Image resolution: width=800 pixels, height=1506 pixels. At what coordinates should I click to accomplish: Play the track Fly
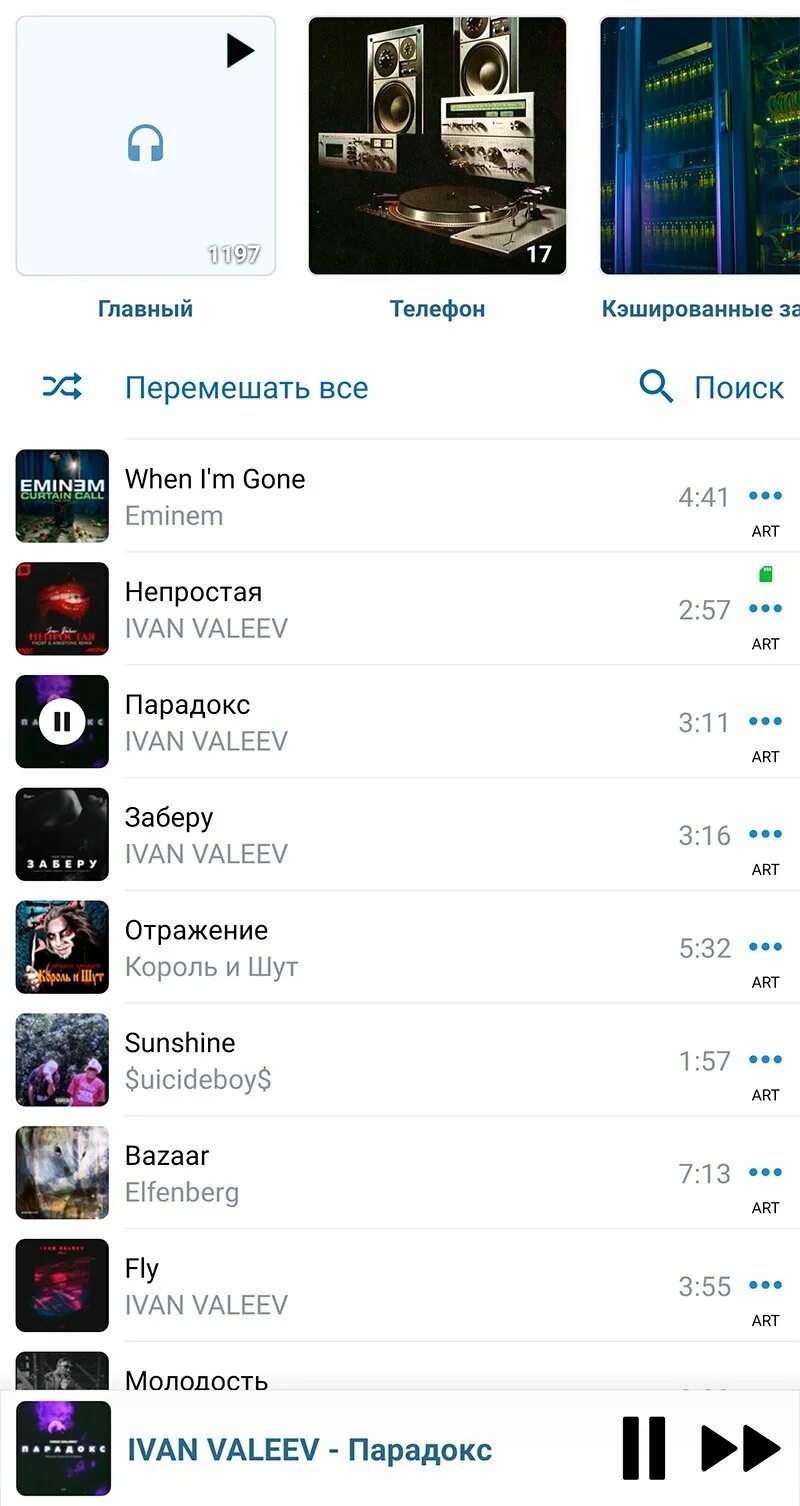[x=400, y=1286]
